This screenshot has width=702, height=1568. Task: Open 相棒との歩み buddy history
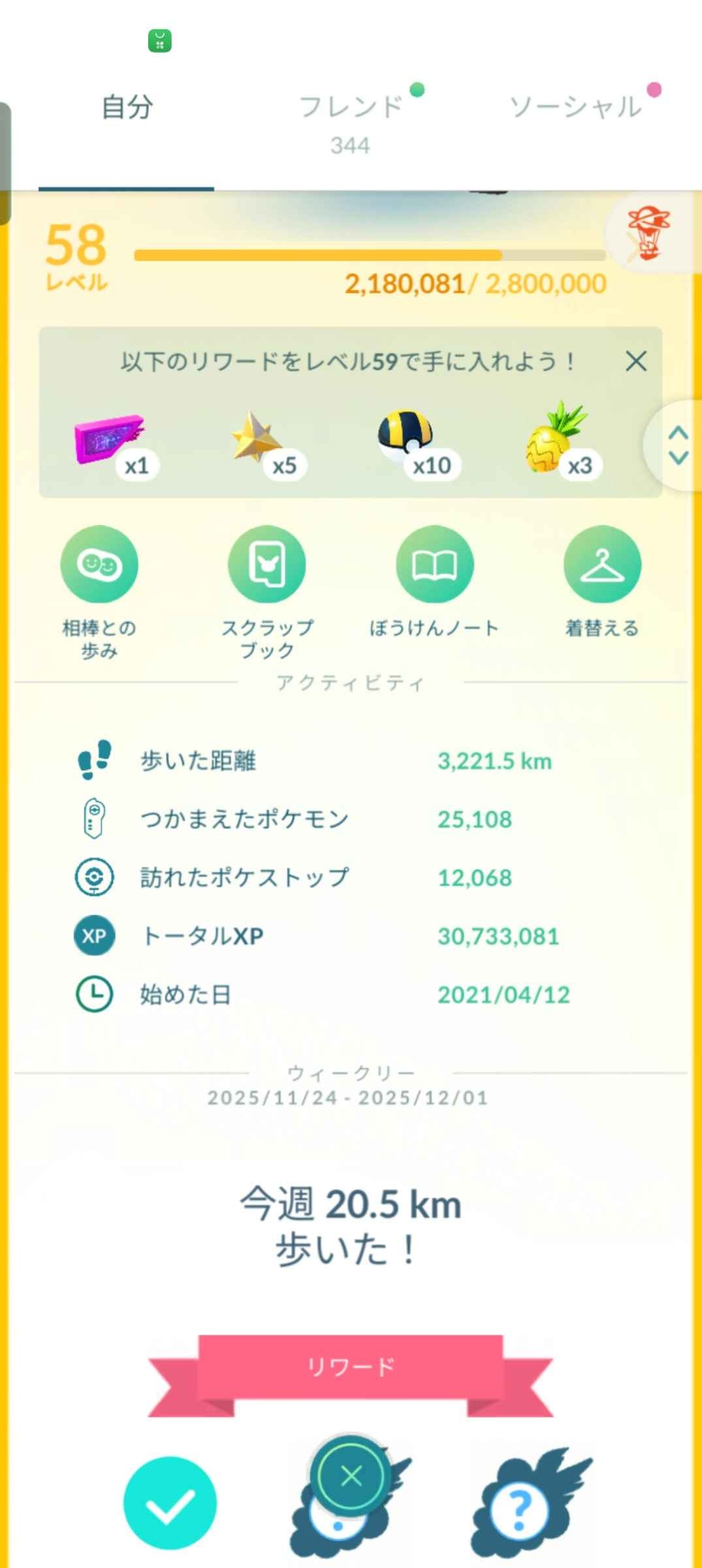(x=99, y=565)
